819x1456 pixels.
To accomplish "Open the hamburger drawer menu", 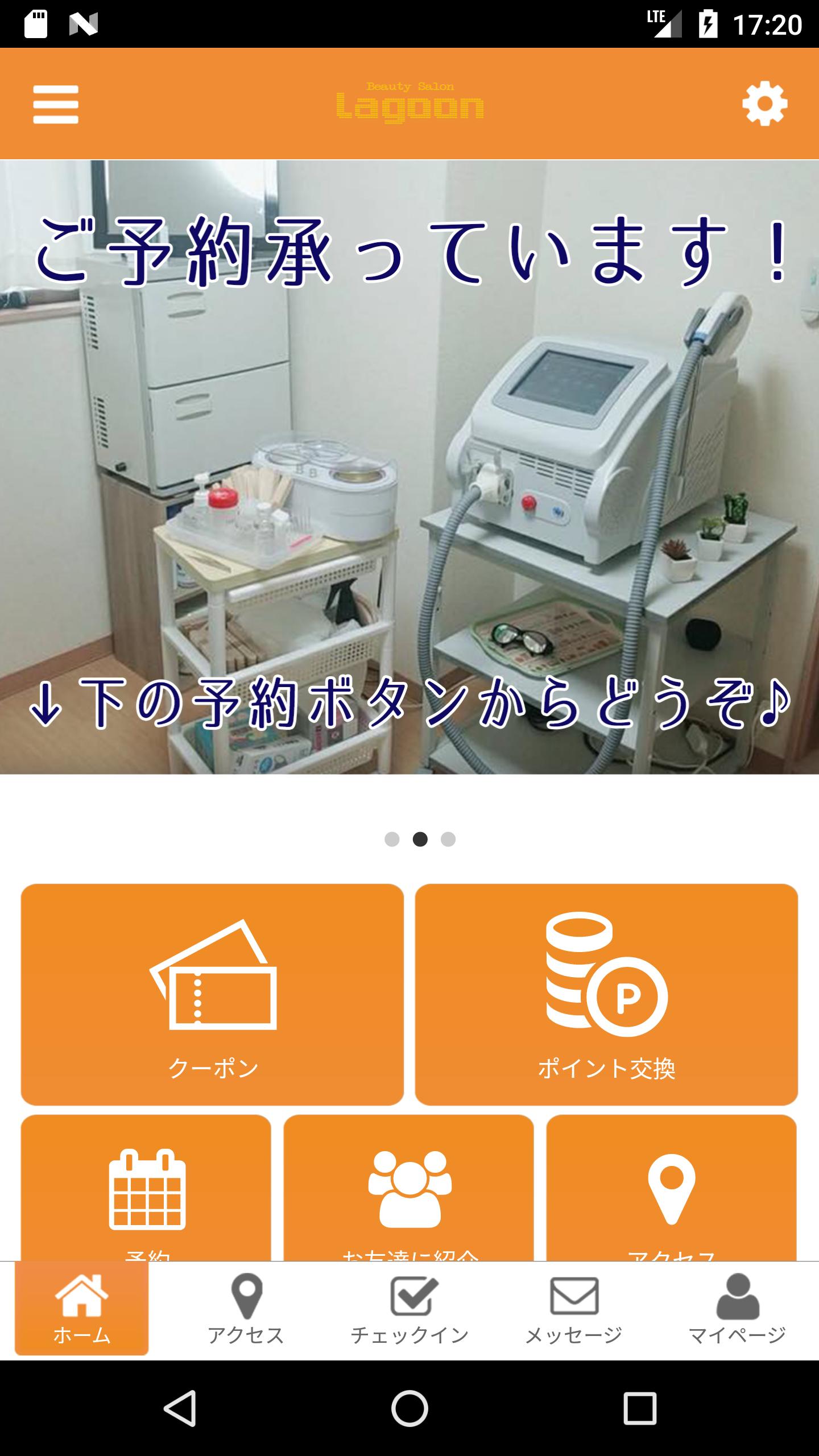I will (56, 104).
